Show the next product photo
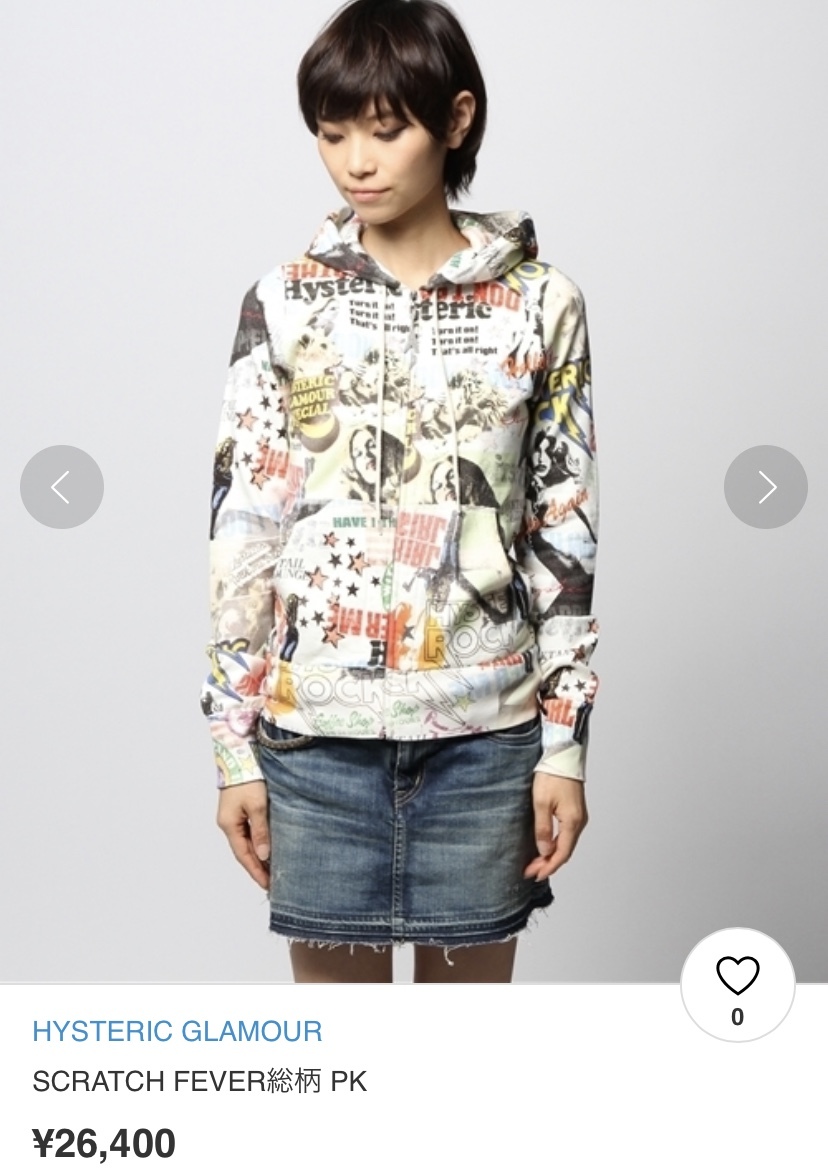Viewport: 828px width, 1172px height. pos(765,487)
